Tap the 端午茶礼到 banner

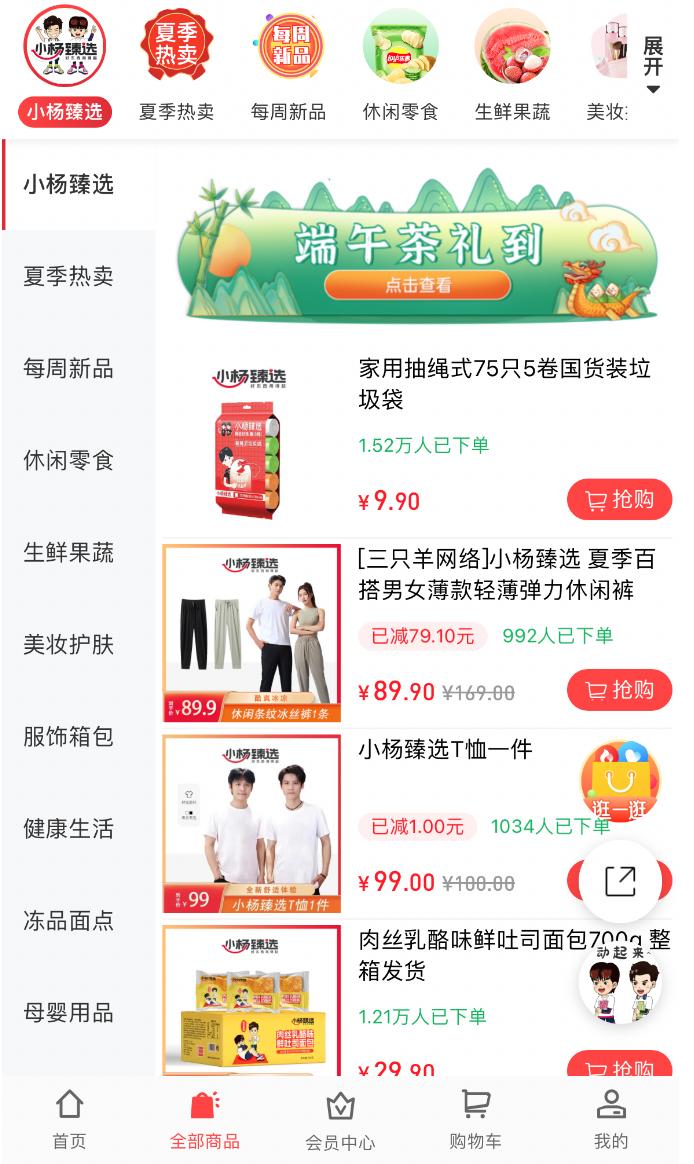point(418,246)
